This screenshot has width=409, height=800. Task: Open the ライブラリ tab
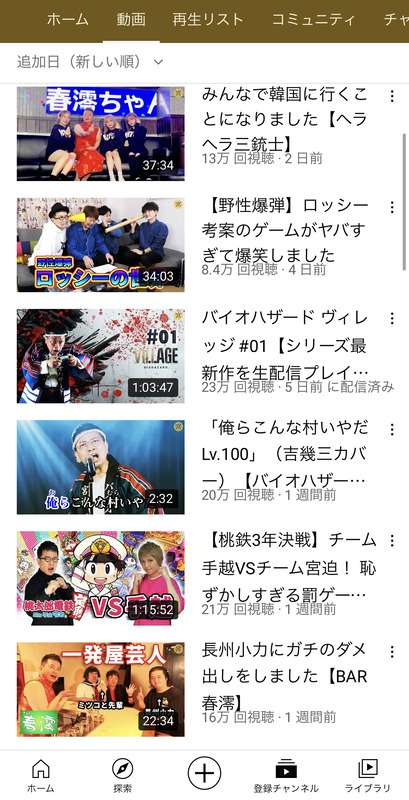point(368,775)
